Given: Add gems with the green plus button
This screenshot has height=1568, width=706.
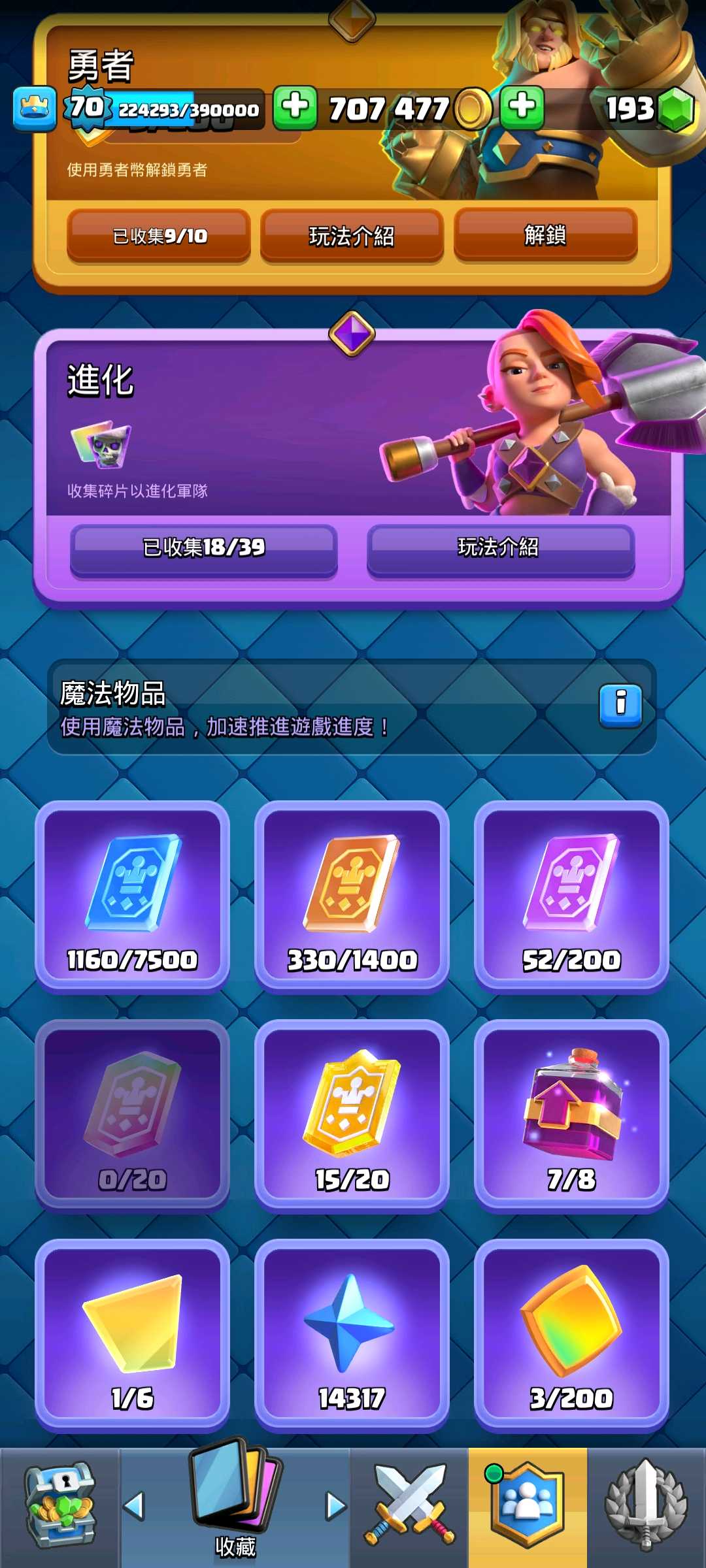Looking at the screenshot, I should (x=522, y=106).
